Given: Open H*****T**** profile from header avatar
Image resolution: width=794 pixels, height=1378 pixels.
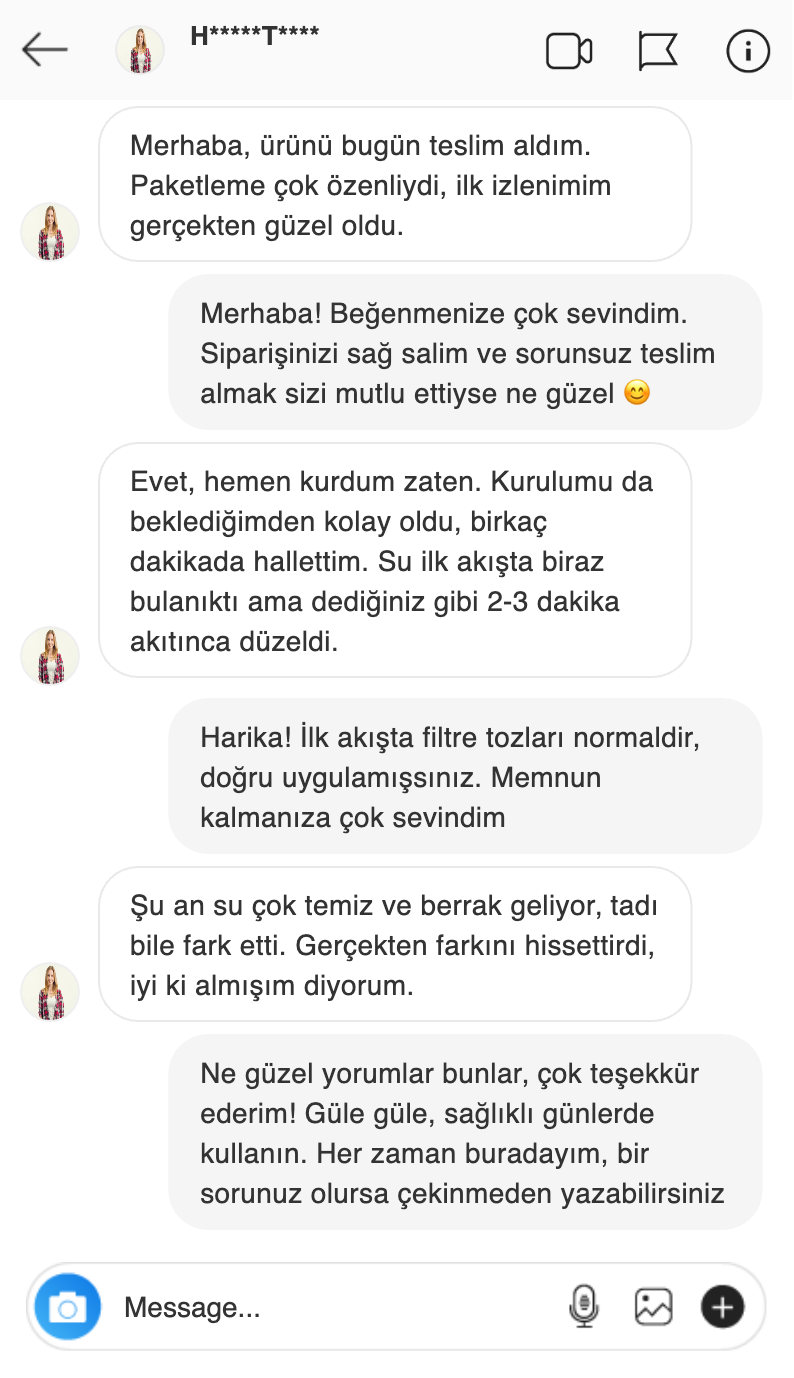Looking at the screenshot, I should tap(140, 50).
